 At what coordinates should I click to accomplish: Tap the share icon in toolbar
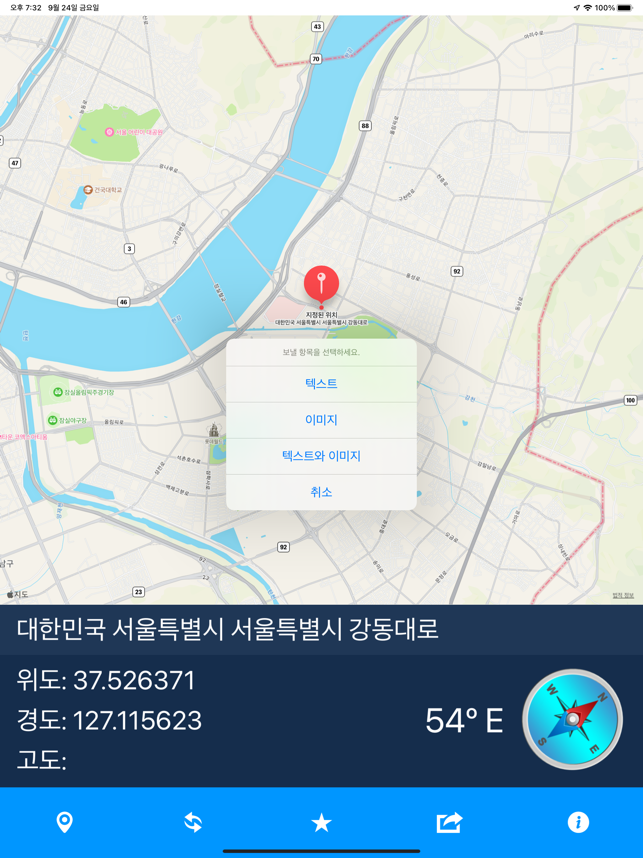pos(449,822)
